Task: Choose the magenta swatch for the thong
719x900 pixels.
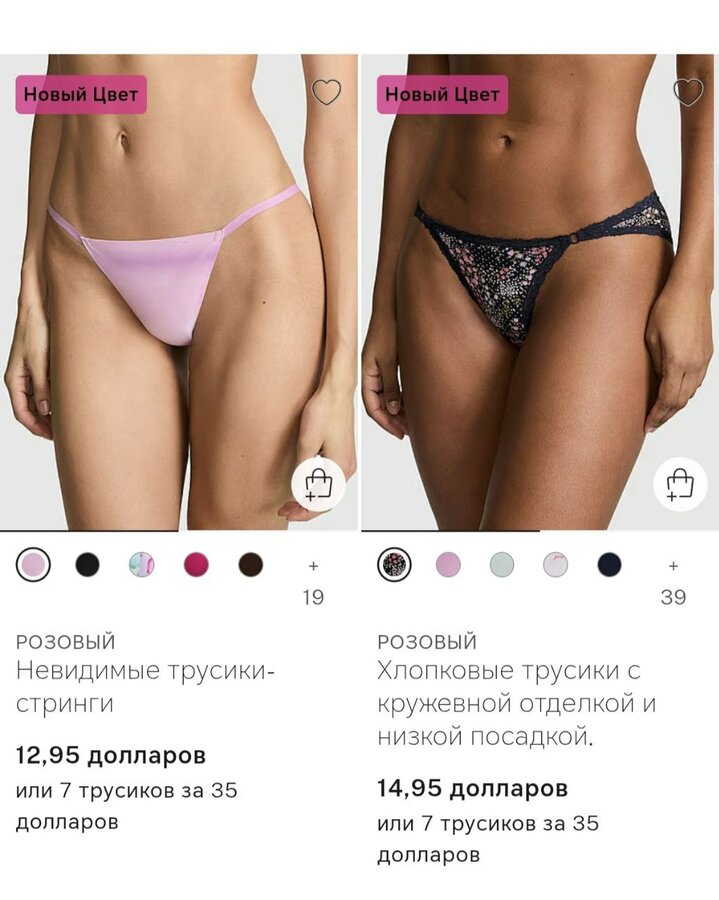Action: point(196,565)
